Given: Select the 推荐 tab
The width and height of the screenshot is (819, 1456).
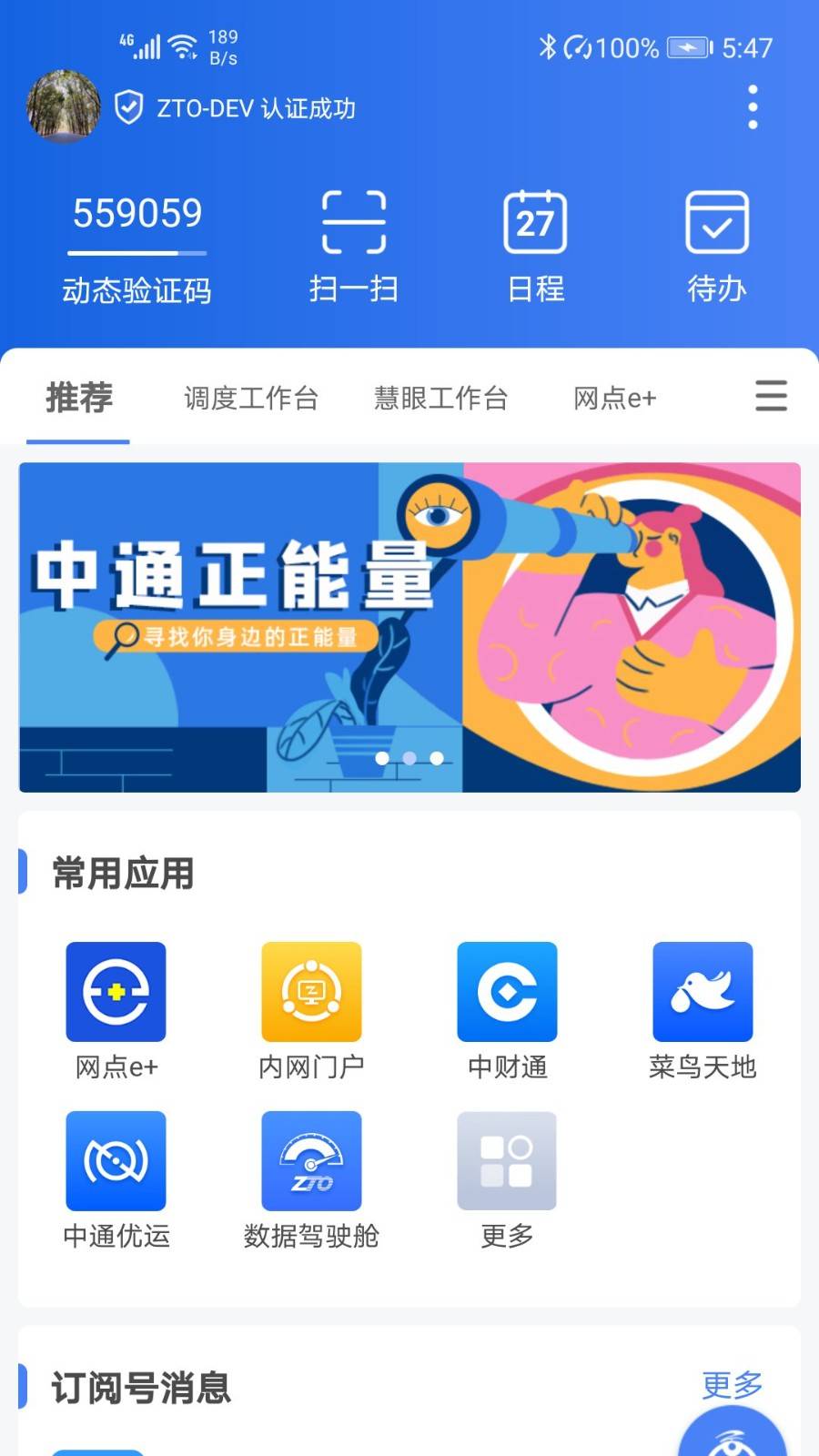Looking at the screenshot, I should [79, 399].
